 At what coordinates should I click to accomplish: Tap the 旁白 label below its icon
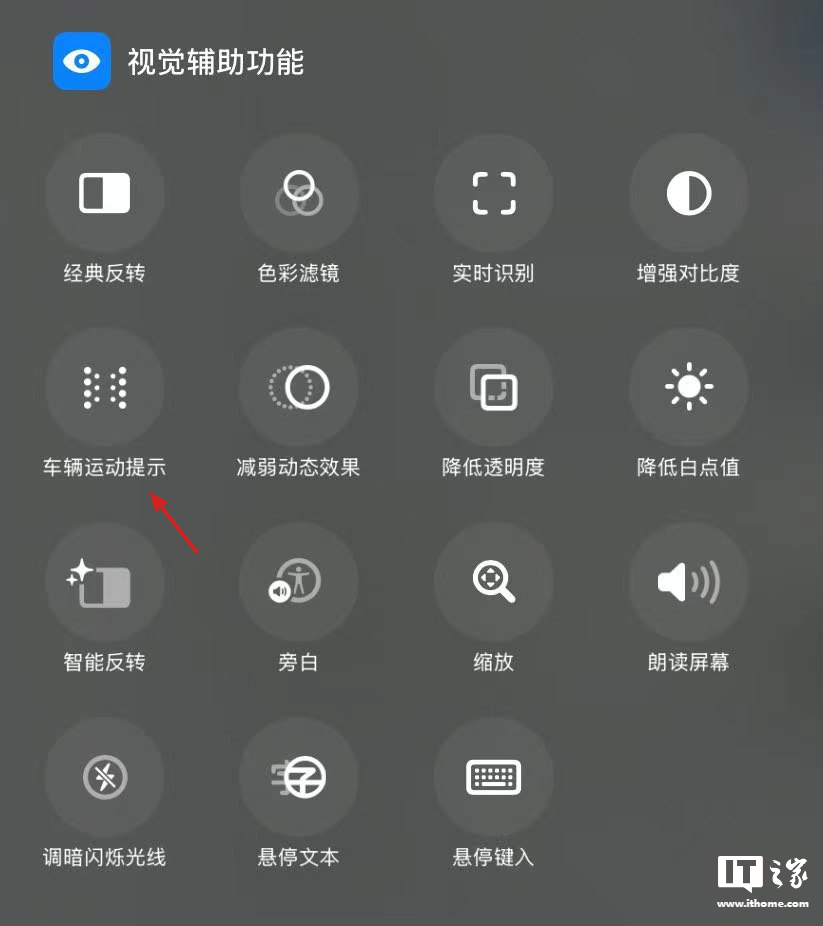point(299,660)
